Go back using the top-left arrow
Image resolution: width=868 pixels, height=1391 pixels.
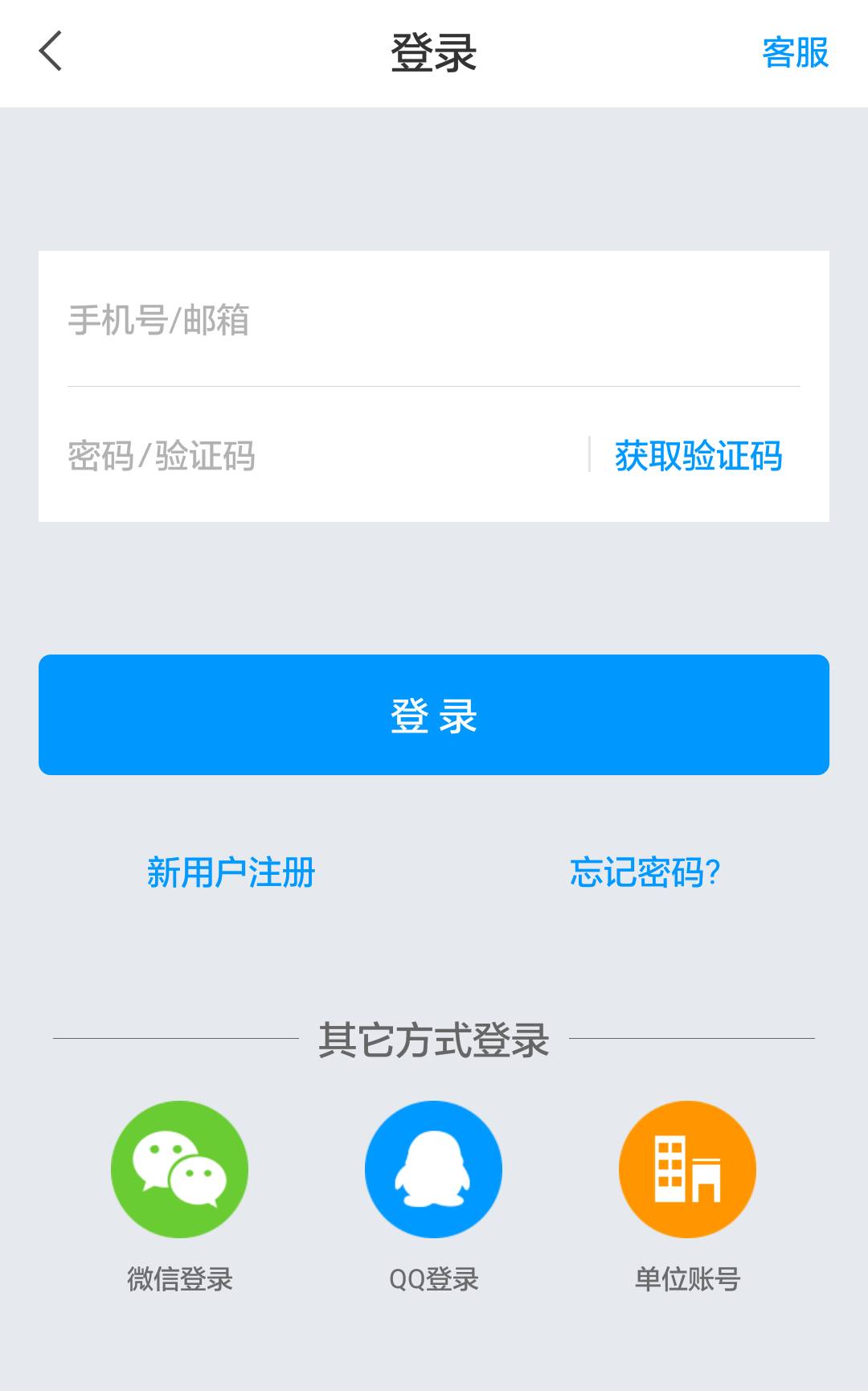(x=51, y=51)
